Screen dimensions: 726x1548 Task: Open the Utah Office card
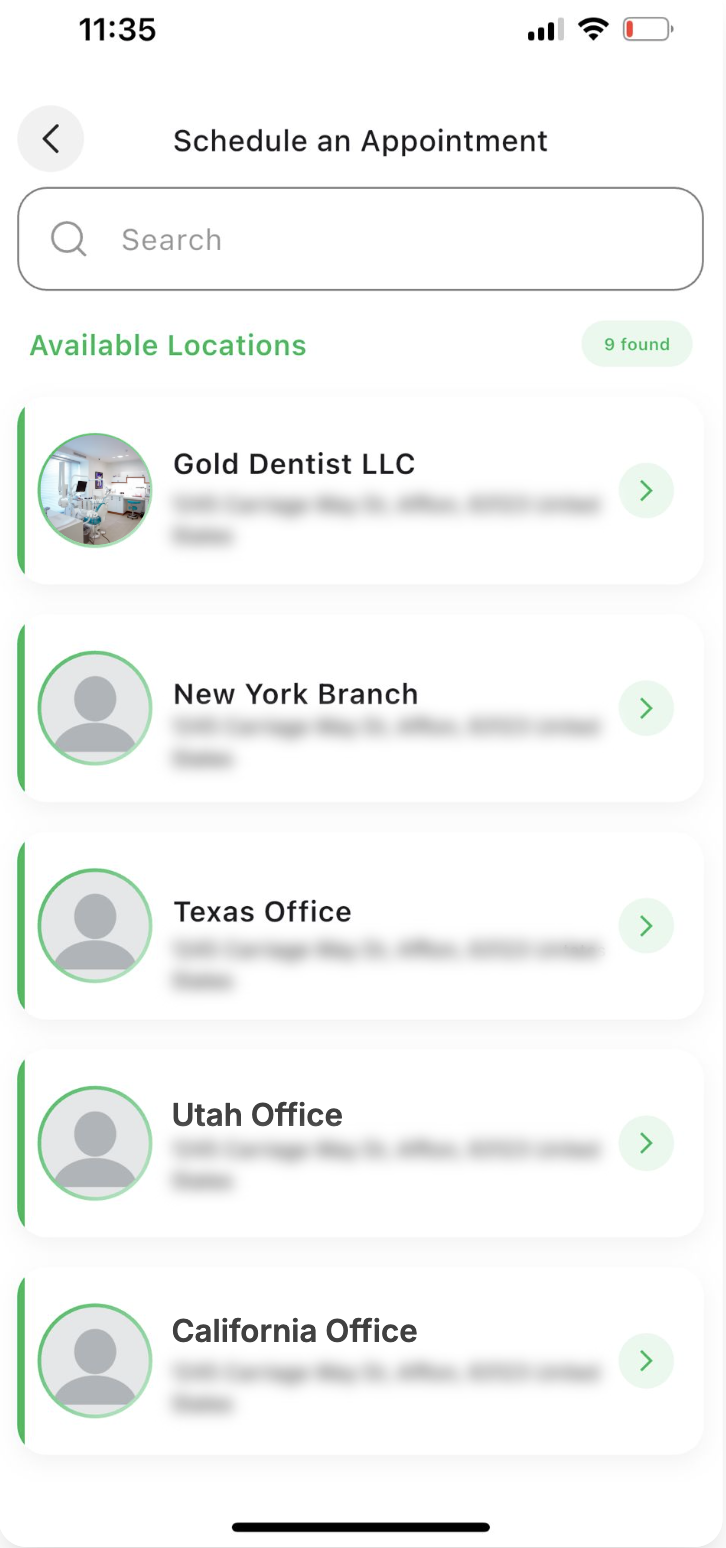pos(360,1143)
